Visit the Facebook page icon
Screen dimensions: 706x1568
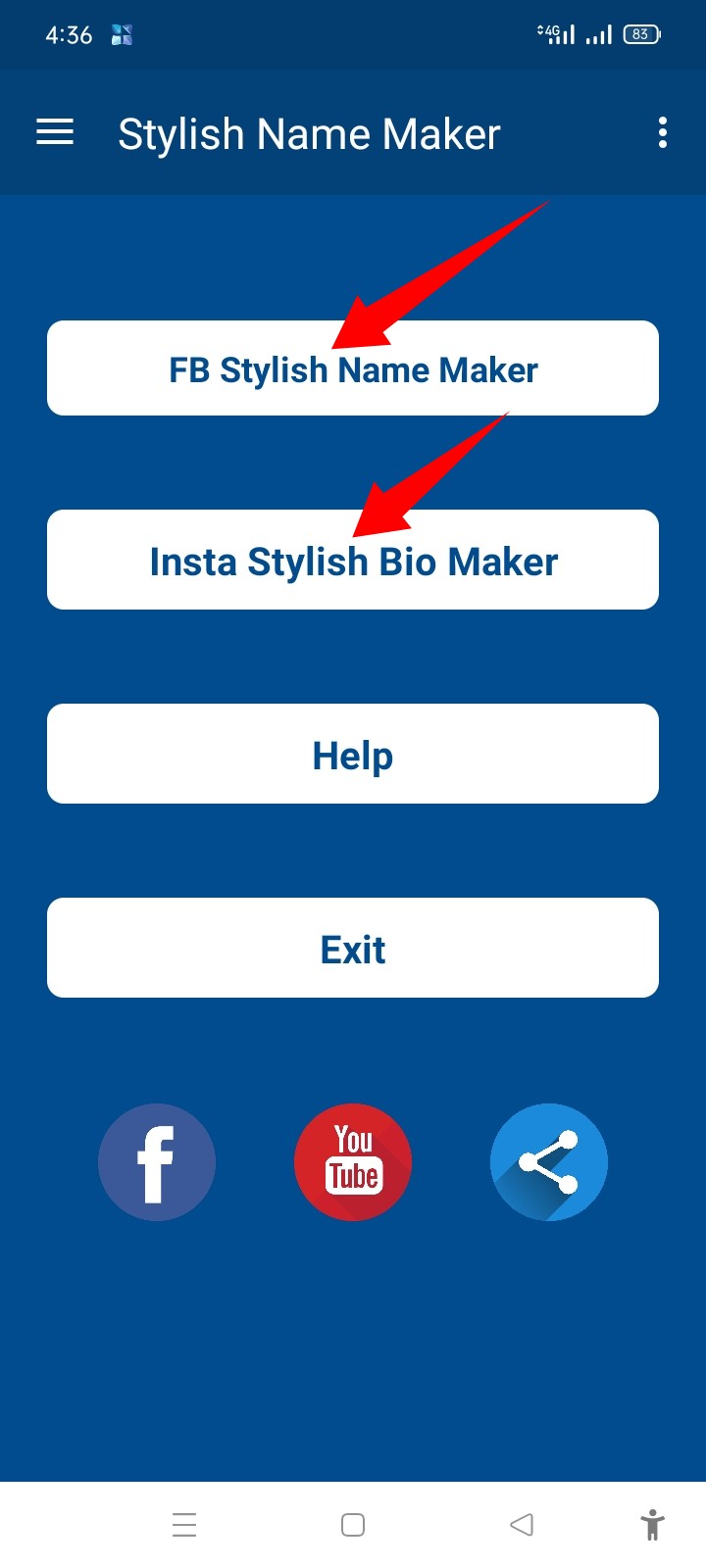[x=157, y=1162]
